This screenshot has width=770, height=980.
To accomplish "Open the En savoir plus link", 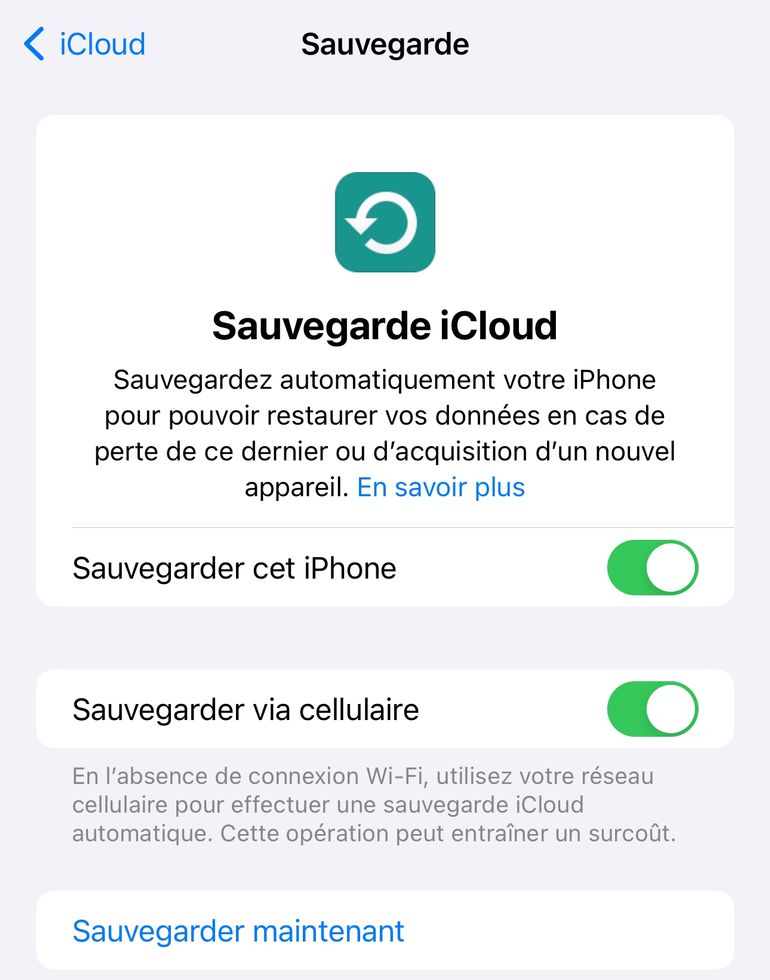I will (441, 487).
